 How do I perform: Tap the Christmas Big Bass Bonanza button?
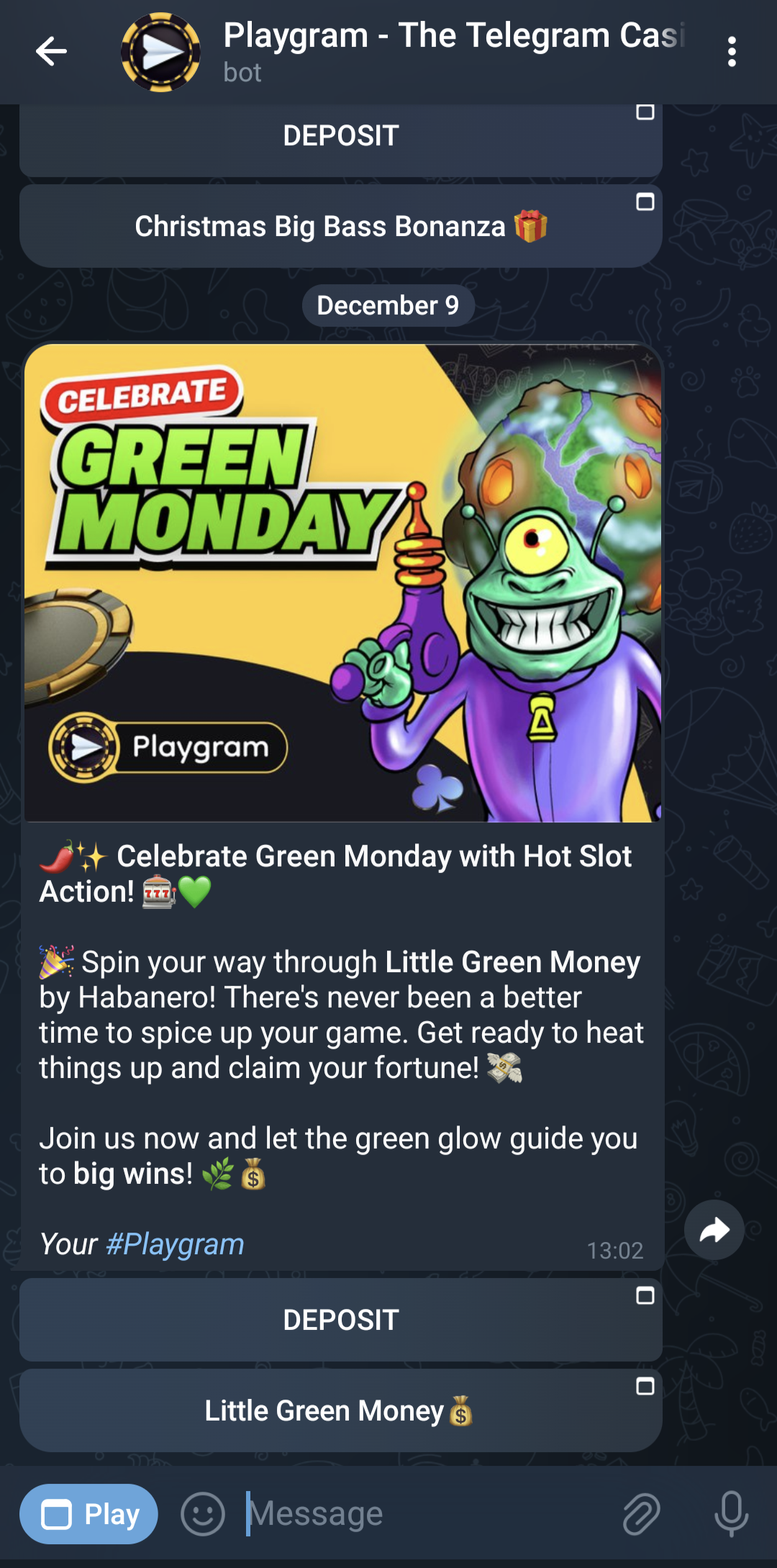click(341, 227)
